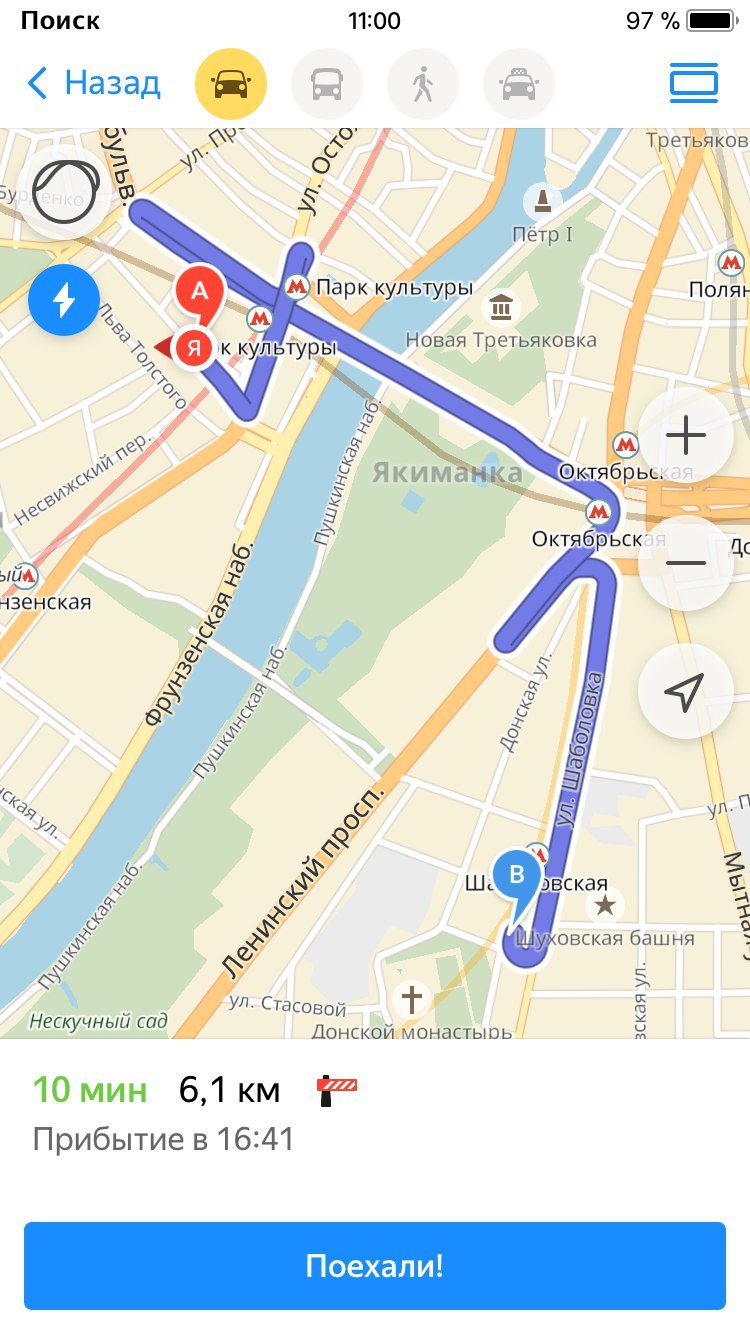Switch to public transport routes
The width and height of the screenshot is (750, 1334).
tap(327, 84)
